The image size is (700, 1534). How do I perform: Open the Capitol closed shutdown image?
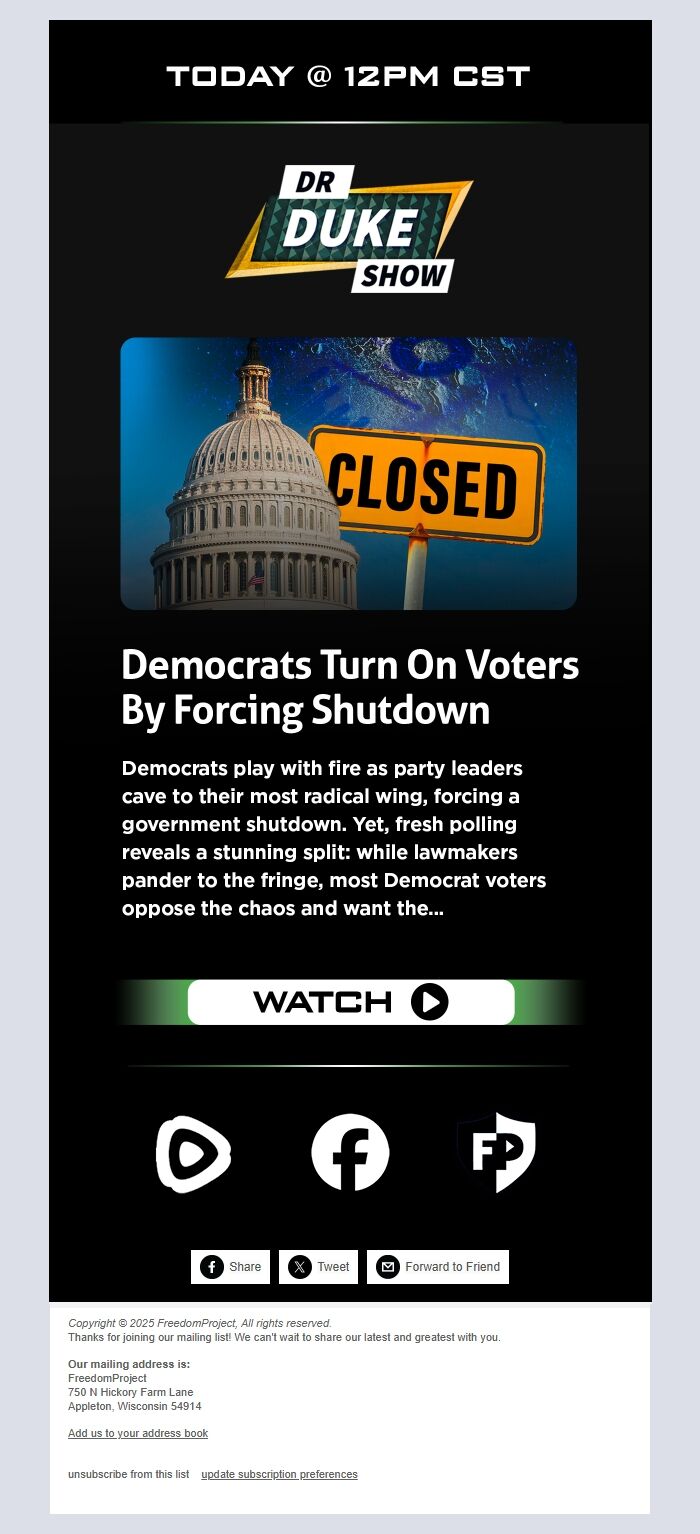tap(348, 473)
